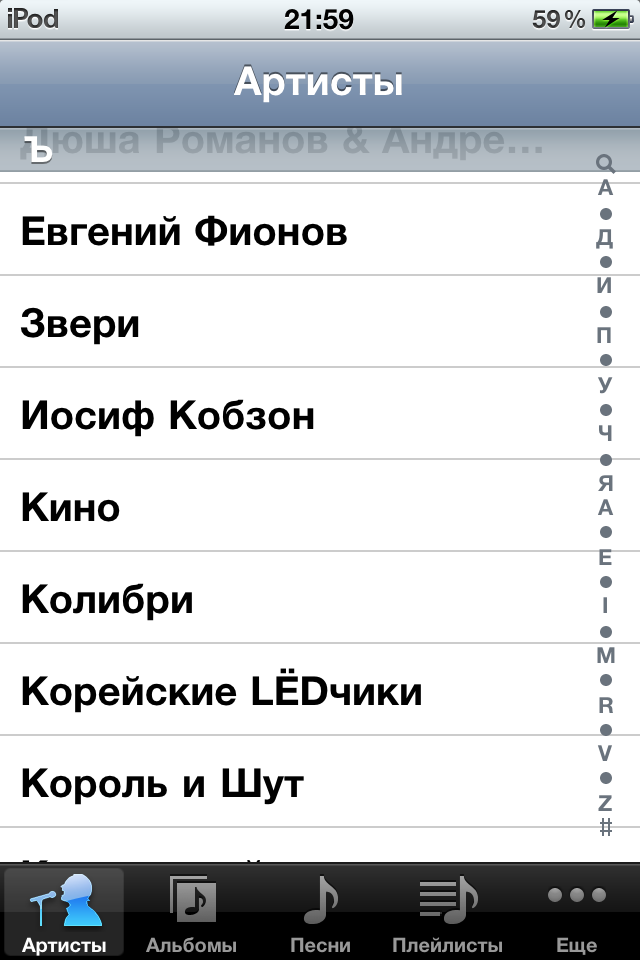Jump to the # section in the index
This screenshot has width=640, height=960.
click(605, 826)
